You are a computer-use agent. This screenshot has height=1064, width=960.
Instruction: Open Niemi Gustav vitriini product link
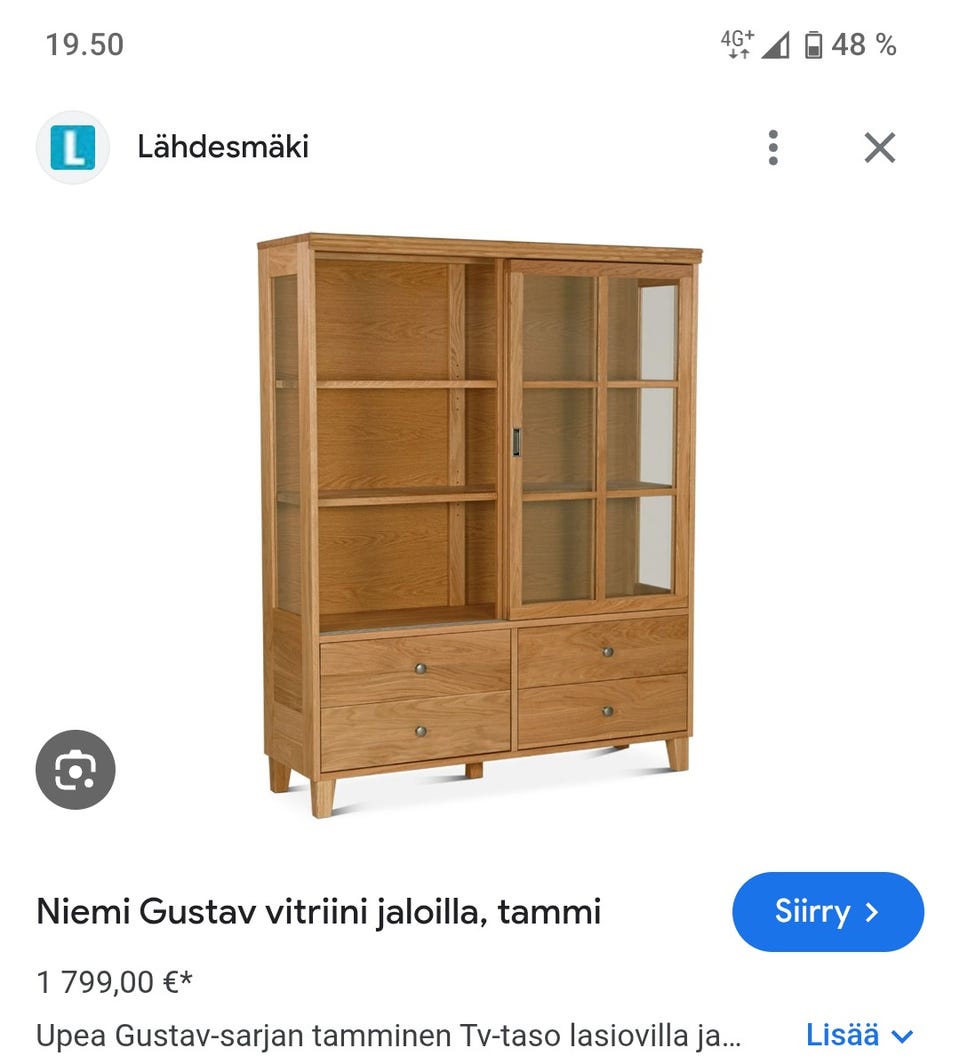[318, 911]
